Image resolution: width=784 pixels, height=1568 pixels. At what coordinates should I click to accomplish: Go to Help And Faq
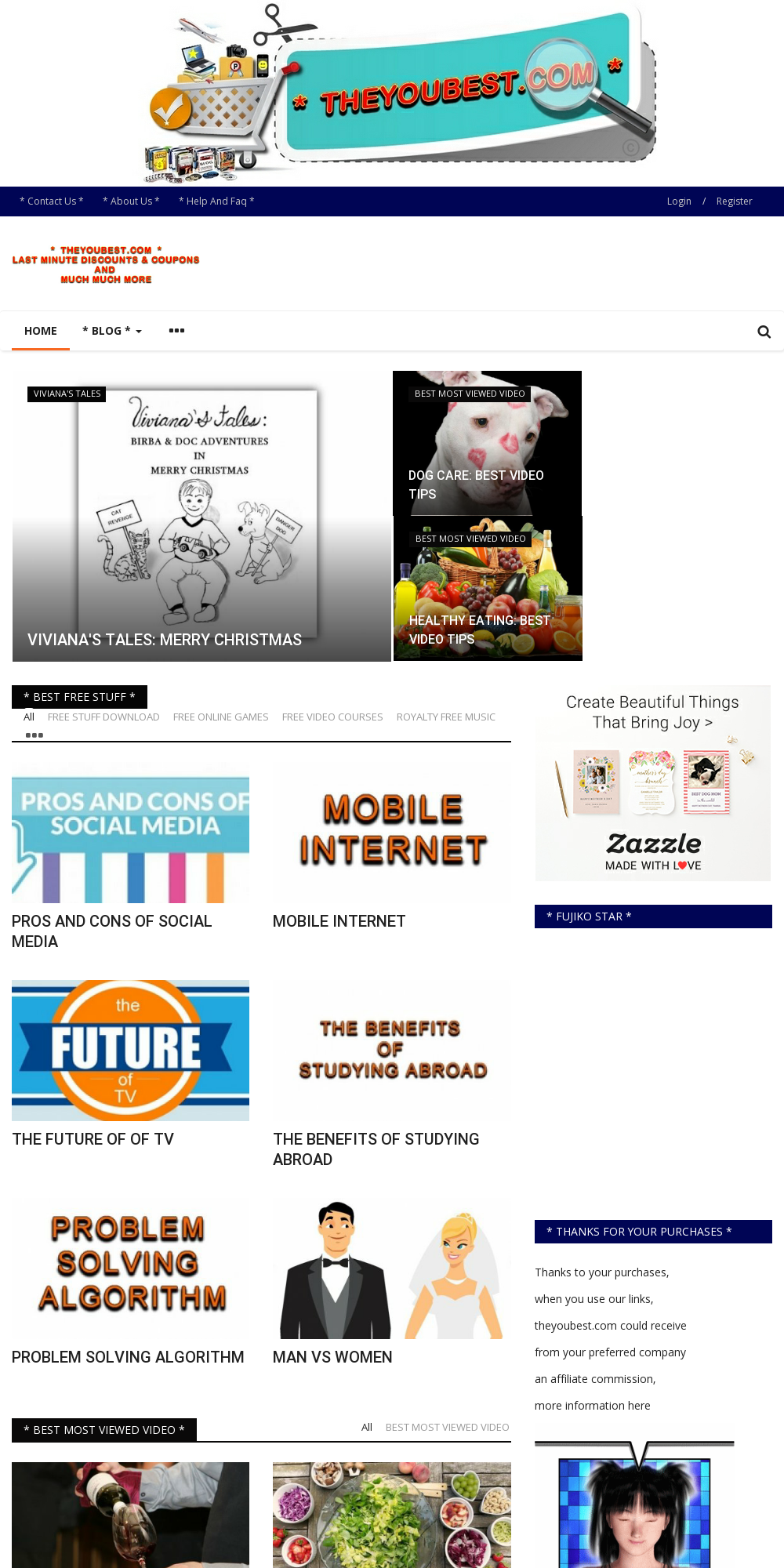[x=216, y=201]
